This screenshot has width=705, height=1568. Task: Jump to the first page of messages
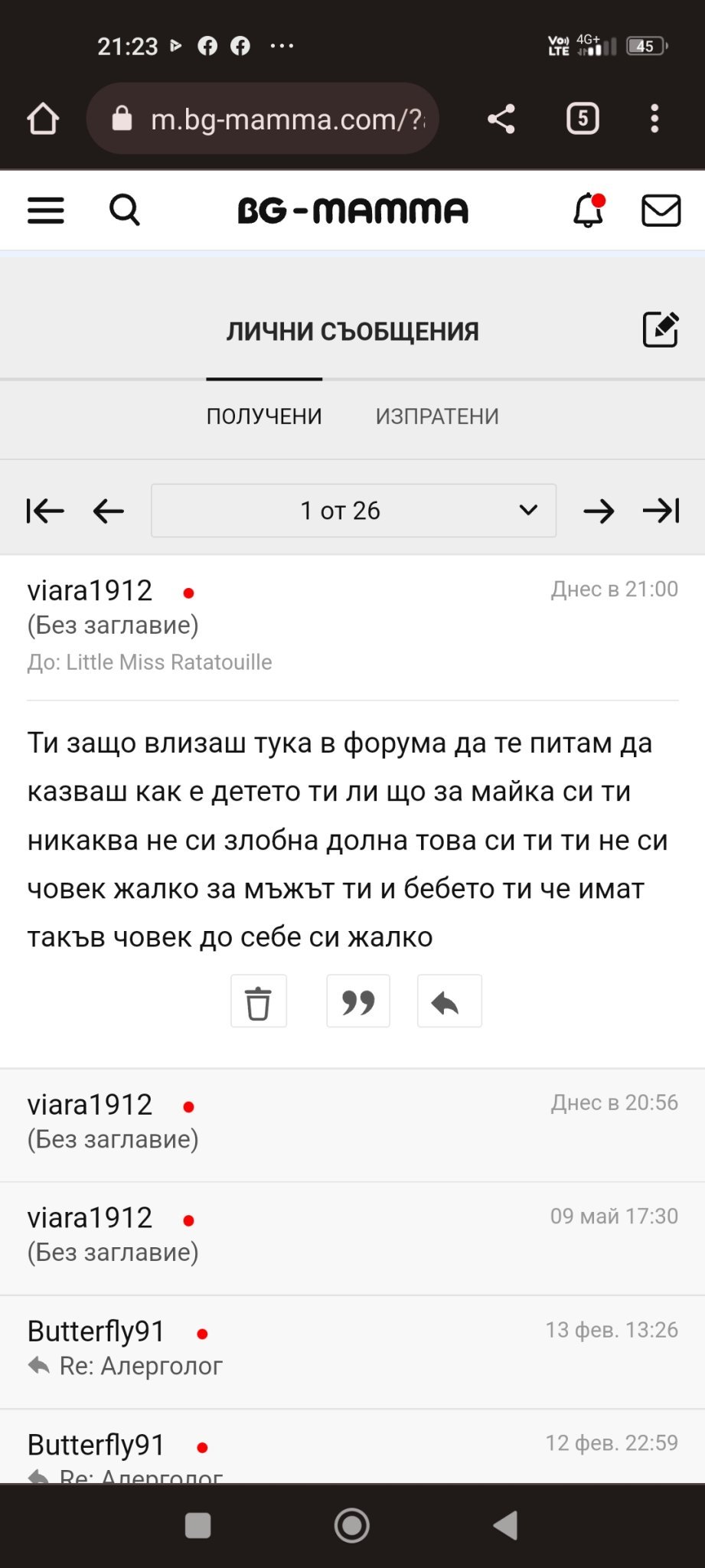[44, 511]
